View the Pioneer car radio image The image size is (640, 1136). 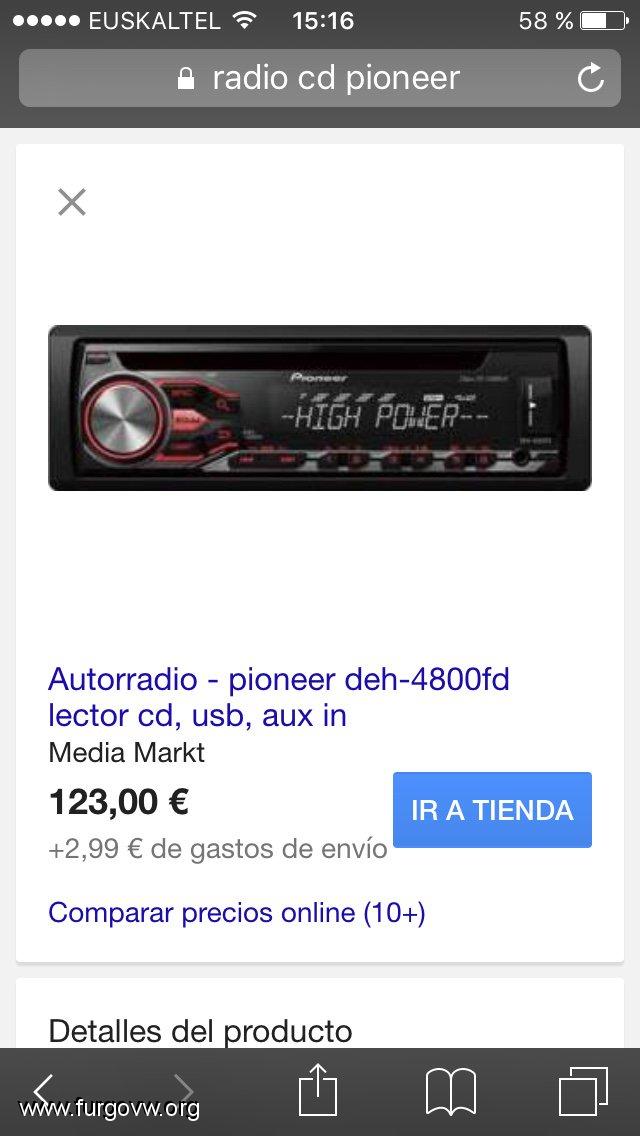(320, 408)
